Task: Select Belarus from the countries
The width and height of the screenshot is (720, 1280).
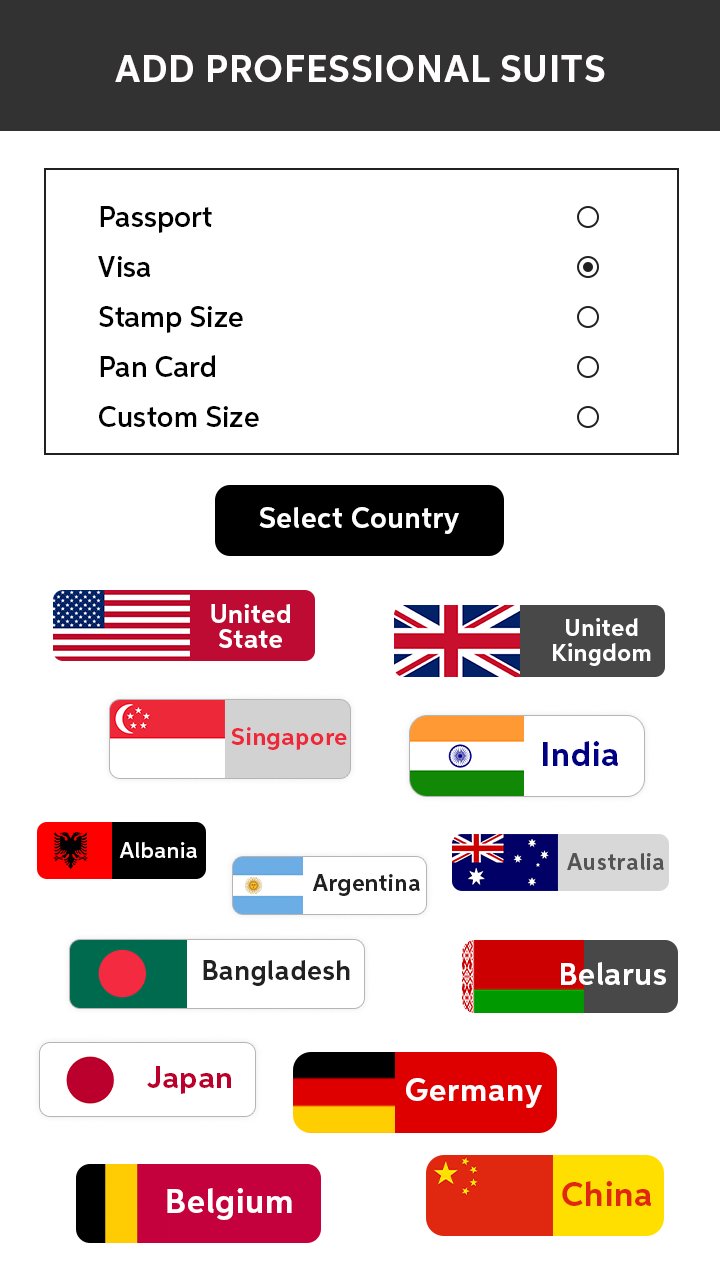Action: coord(570,976)
